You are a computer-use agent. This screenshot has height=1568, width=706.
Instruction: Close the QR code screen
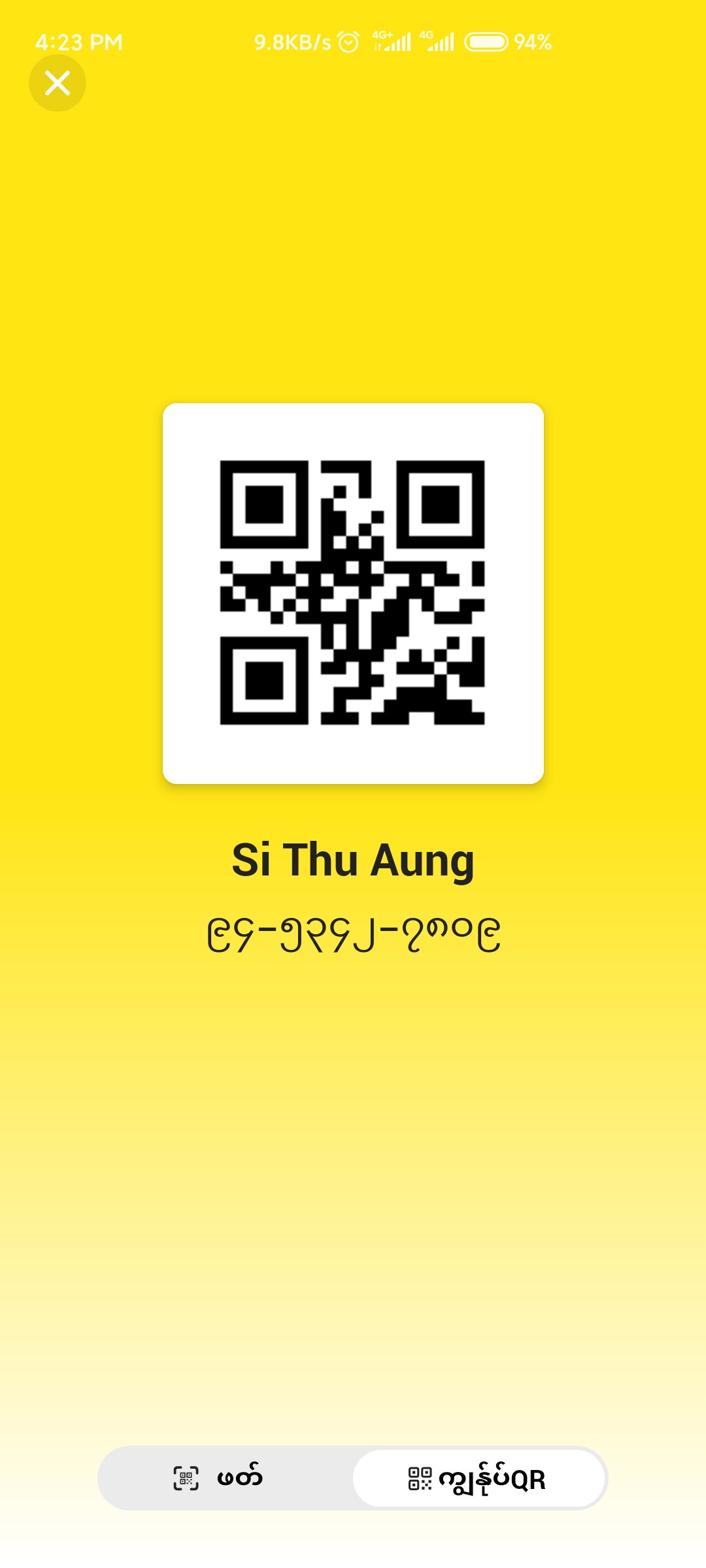tap(58, 83)
